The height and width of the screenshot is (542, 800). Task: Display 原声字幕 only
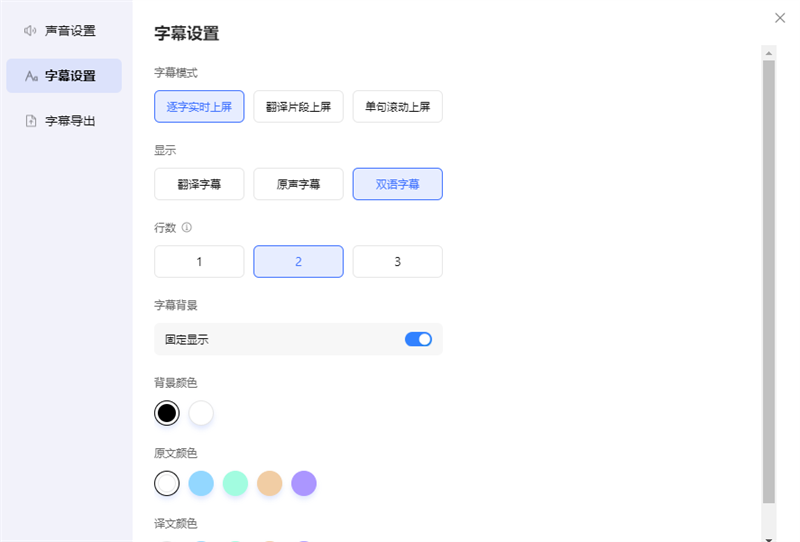298,184
